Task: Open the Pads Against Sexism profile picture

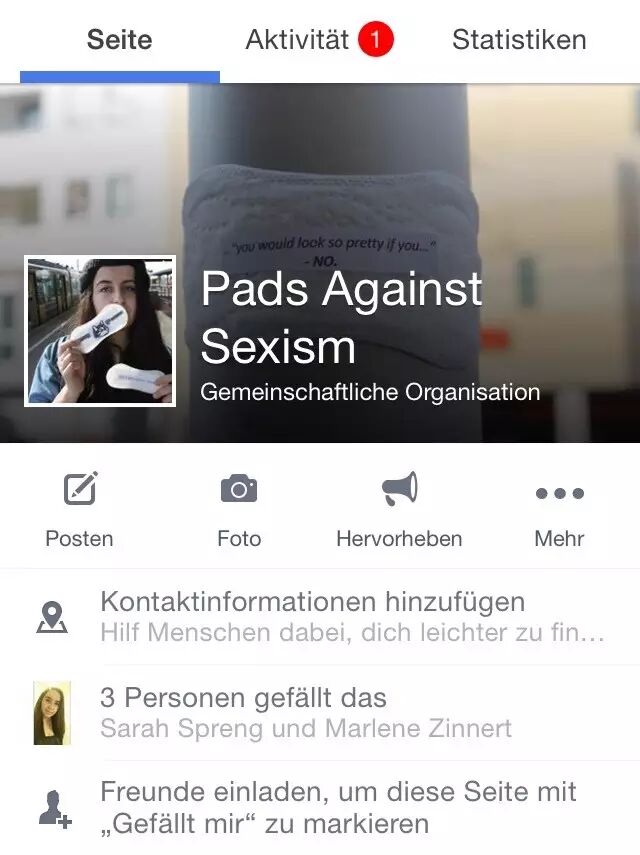Action: click(x=100, y=331)
